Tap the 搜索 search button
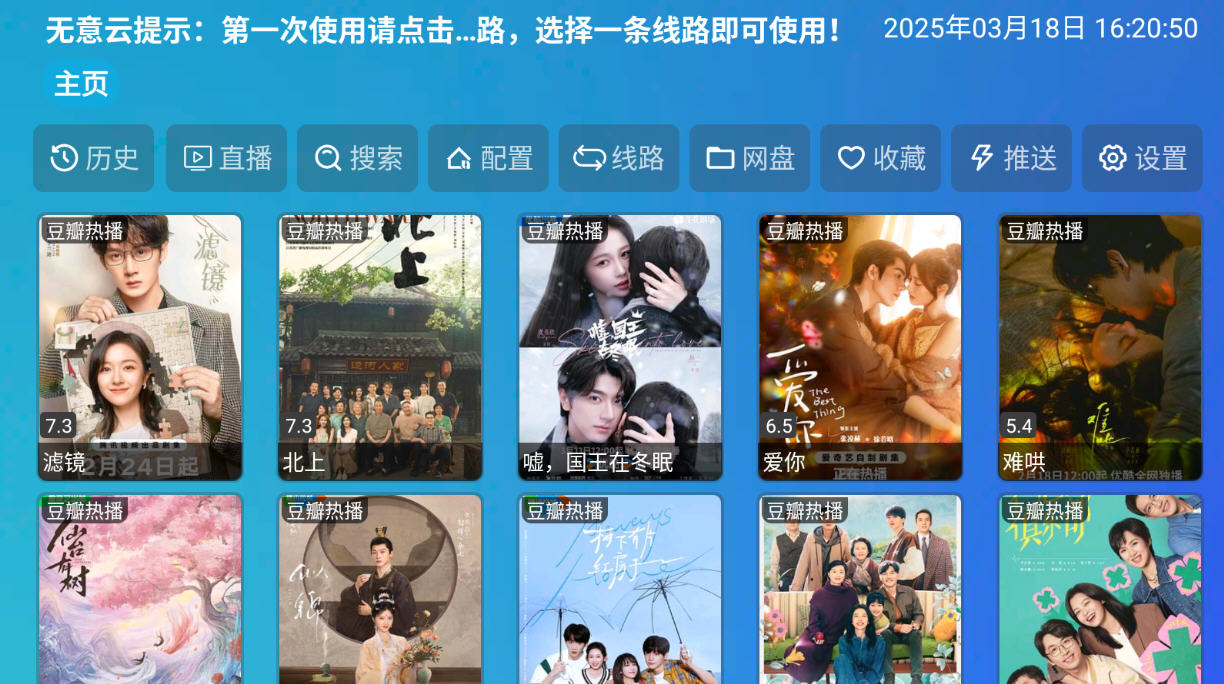Viewport: 1224px width, 684px height. 358,158
